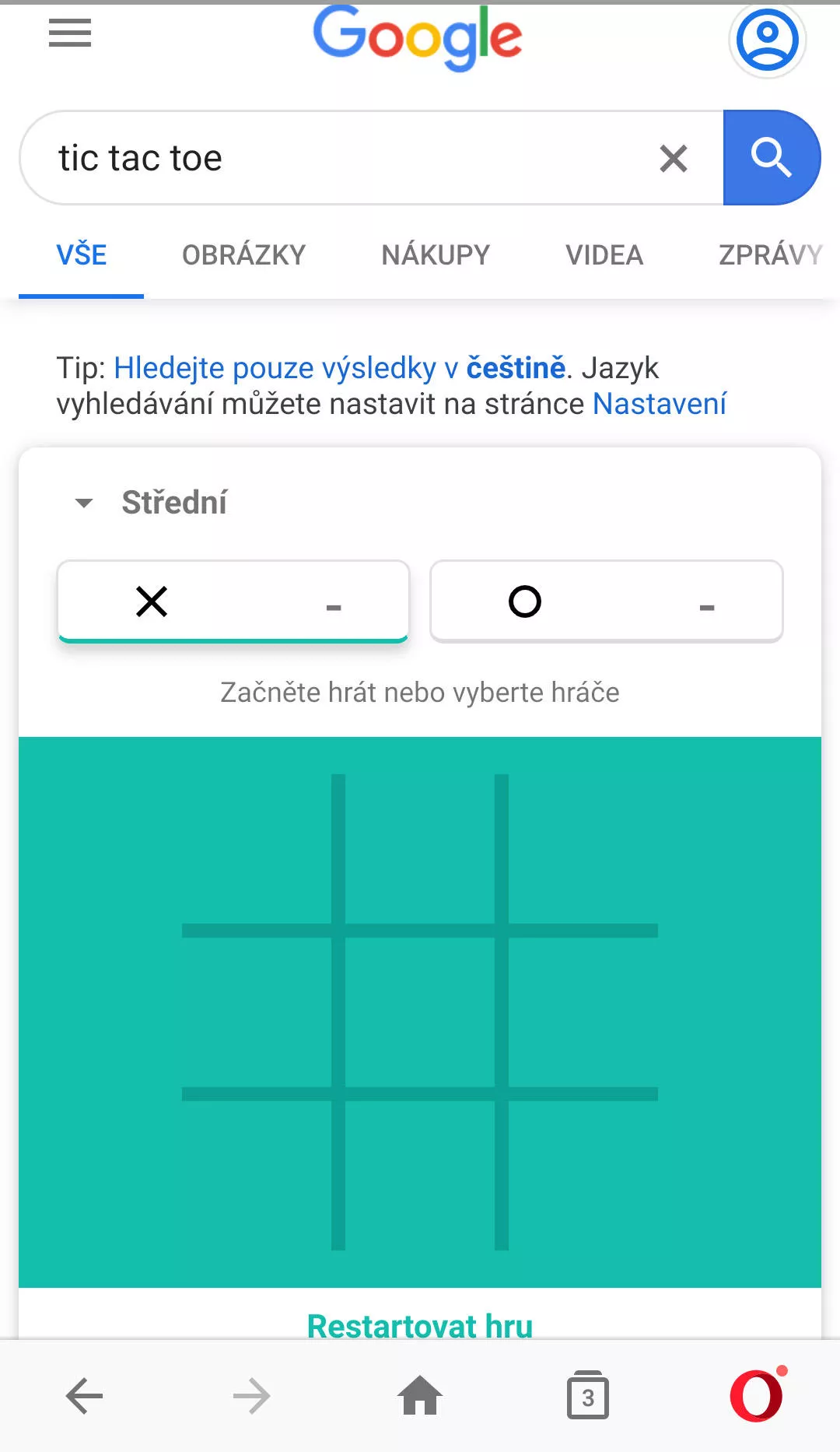Viewport: 840px width, 1452px height.
Task: Follow the link for results only in čeština
Action: point(340,368)
